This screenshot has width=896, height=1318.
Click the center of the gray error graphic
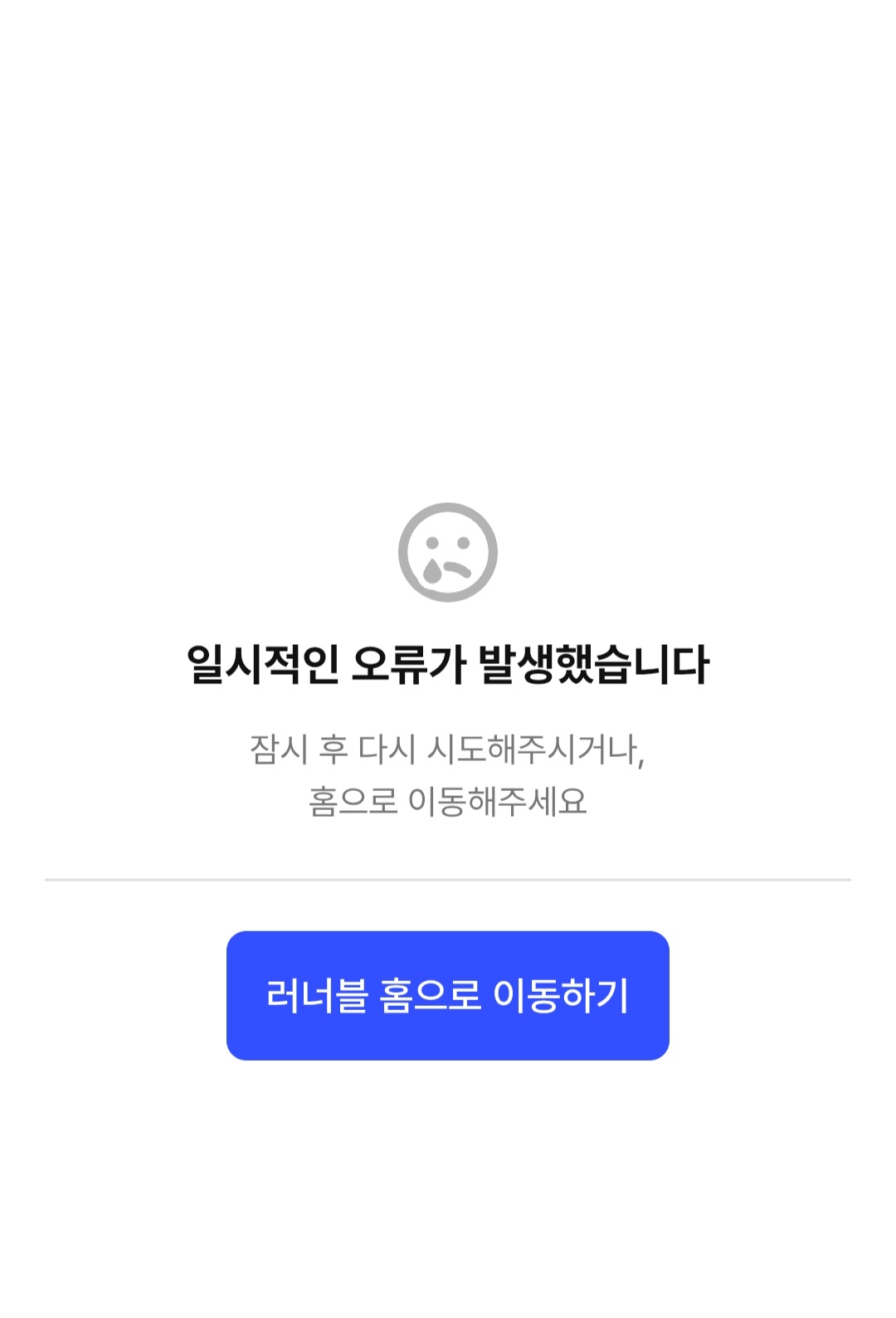[448, 552]
